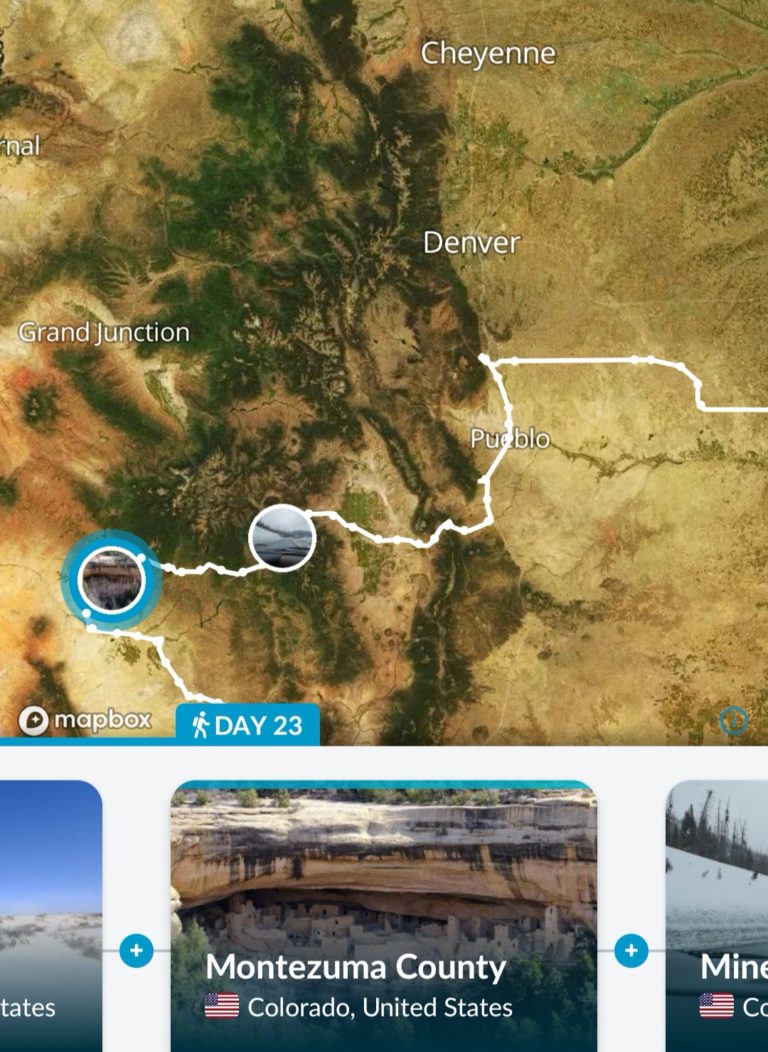Tap the snowy photo marker on the route
The width and height of the screenshot is (768, 1052).
[282, 538]
